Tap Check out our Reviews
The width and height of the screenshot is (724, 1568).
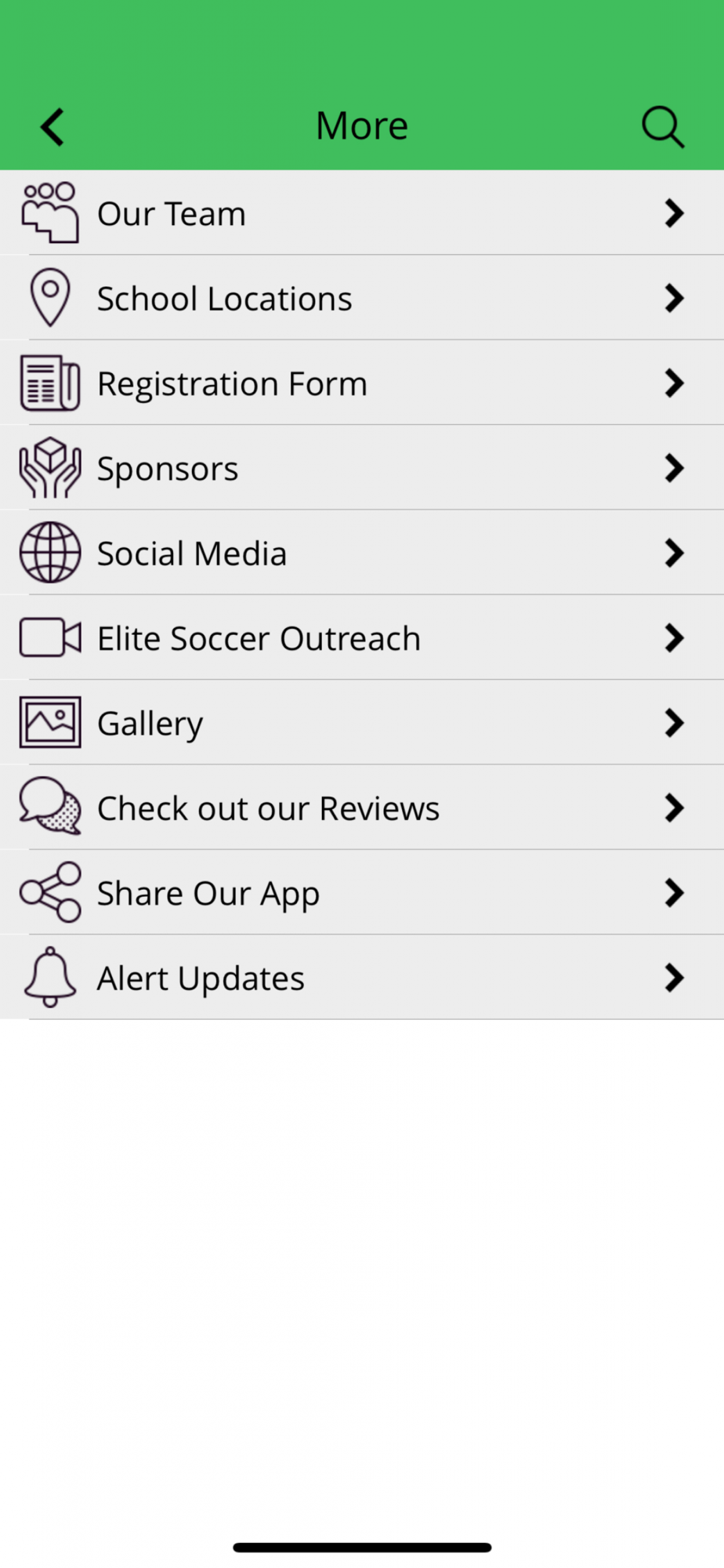tap(362, 808)
